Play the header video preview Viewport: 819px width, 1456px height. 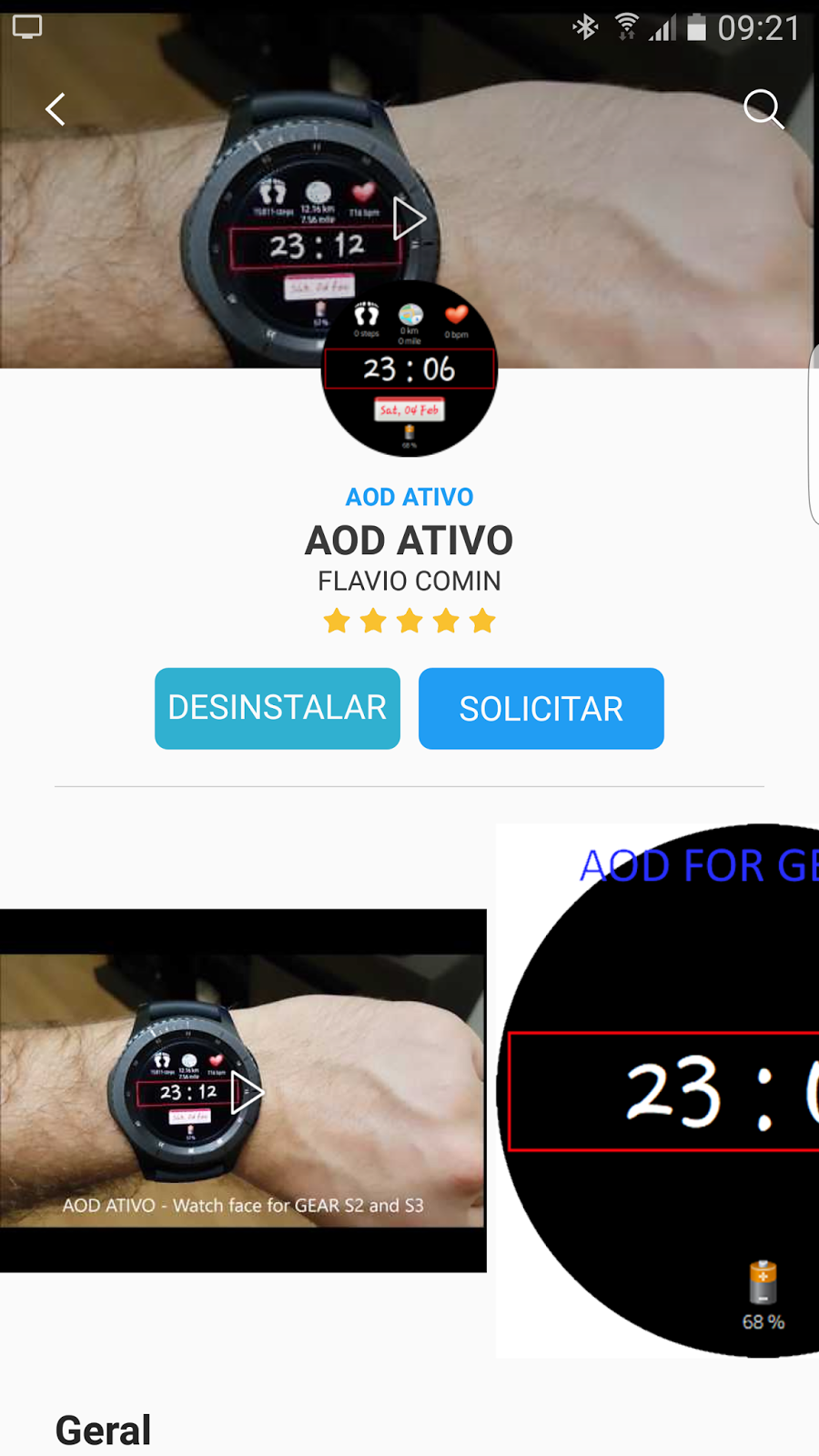[x=409, y=218]
